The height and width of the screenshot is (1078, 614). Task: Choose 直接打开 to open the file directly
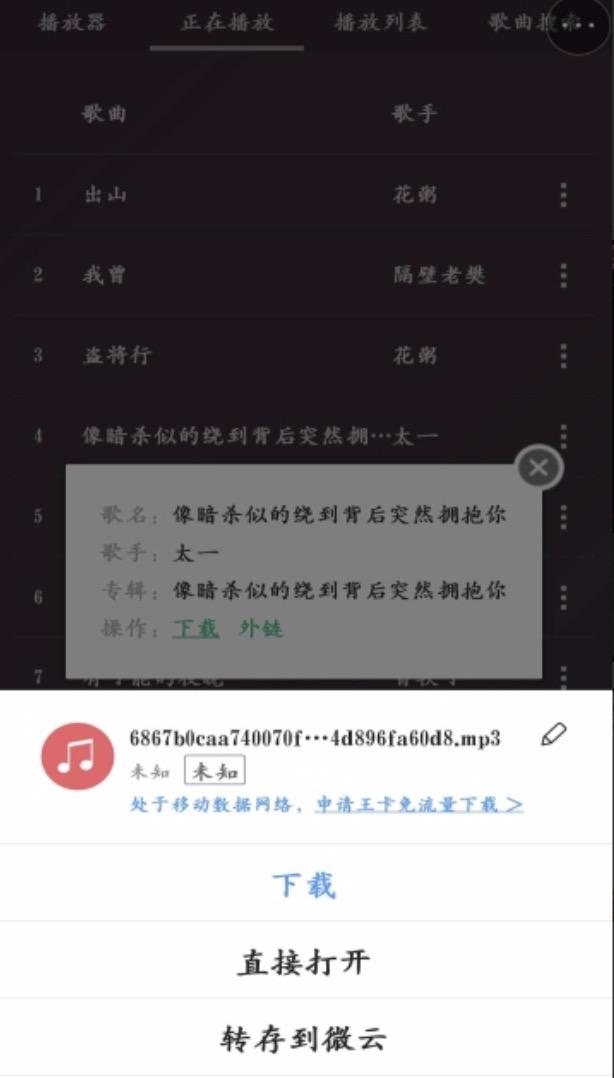[305, 962]
